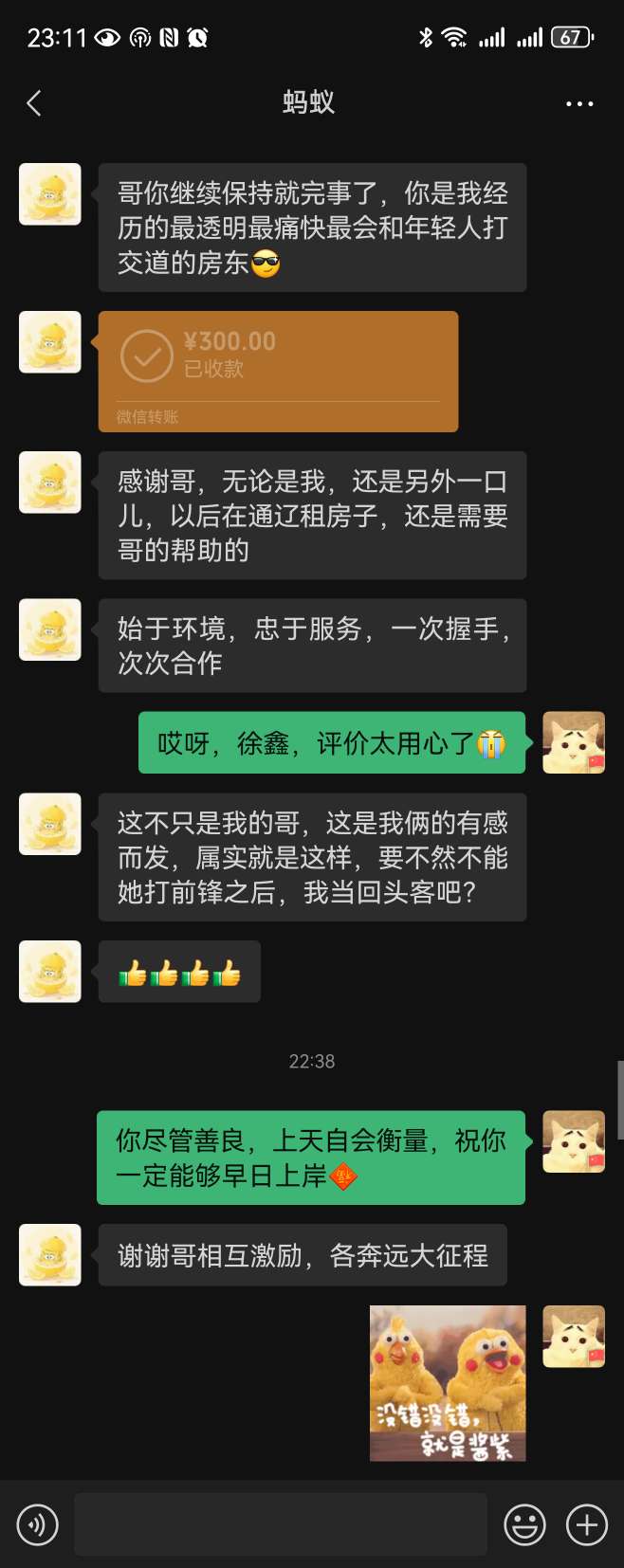This screenshot has width=624, height=1568.
Task: View the chicken sticker image message
Action: pos(448,1383)
